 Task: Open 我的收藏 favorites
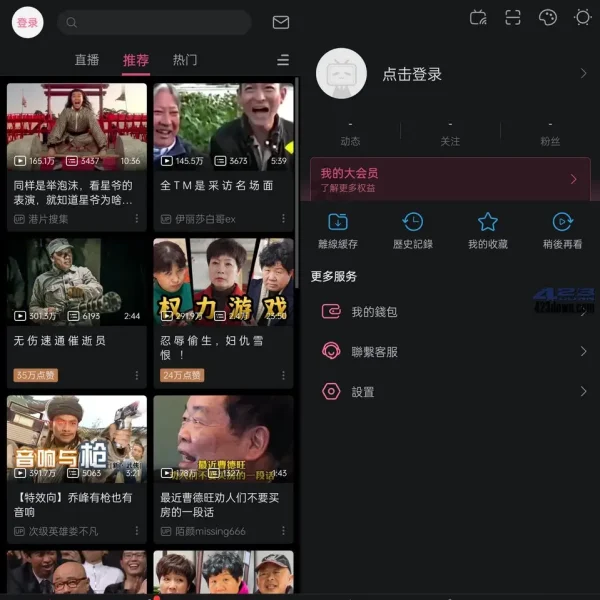[487, 231]
